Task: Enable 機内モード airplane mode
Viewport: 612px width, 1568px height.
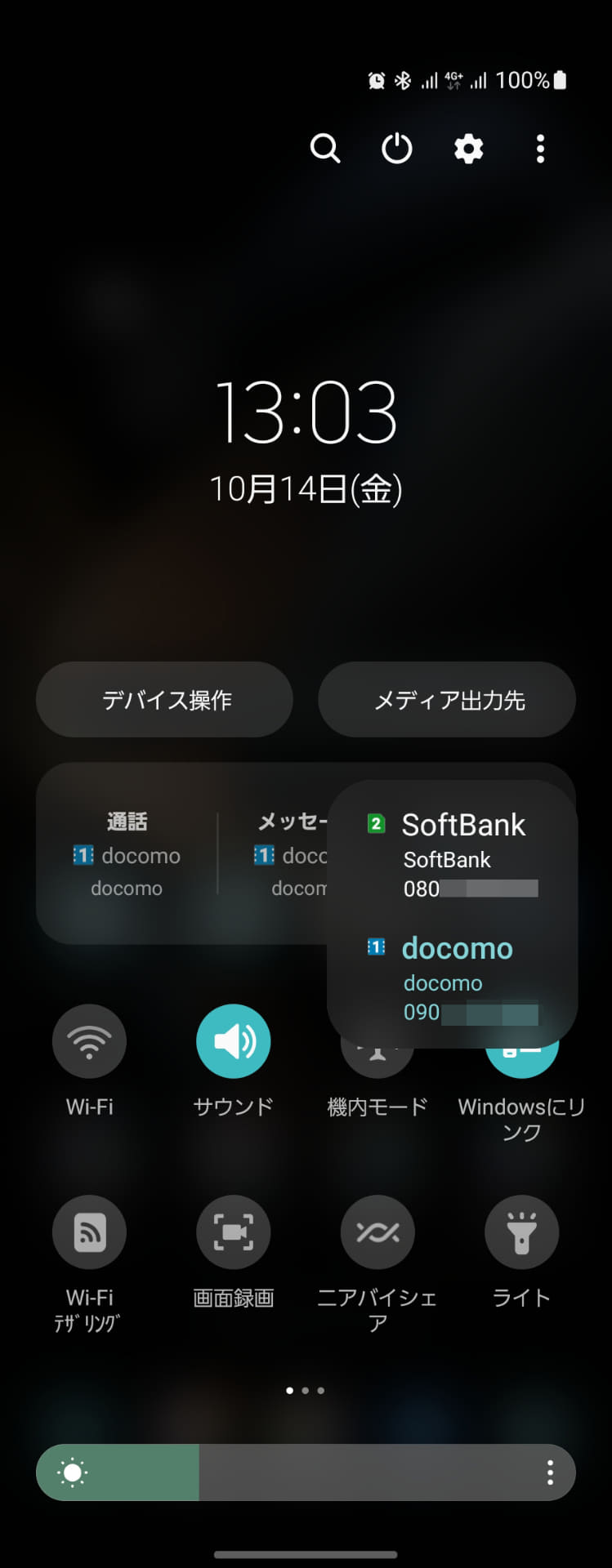Action: pyautogui.click(x=377, y=1040)
